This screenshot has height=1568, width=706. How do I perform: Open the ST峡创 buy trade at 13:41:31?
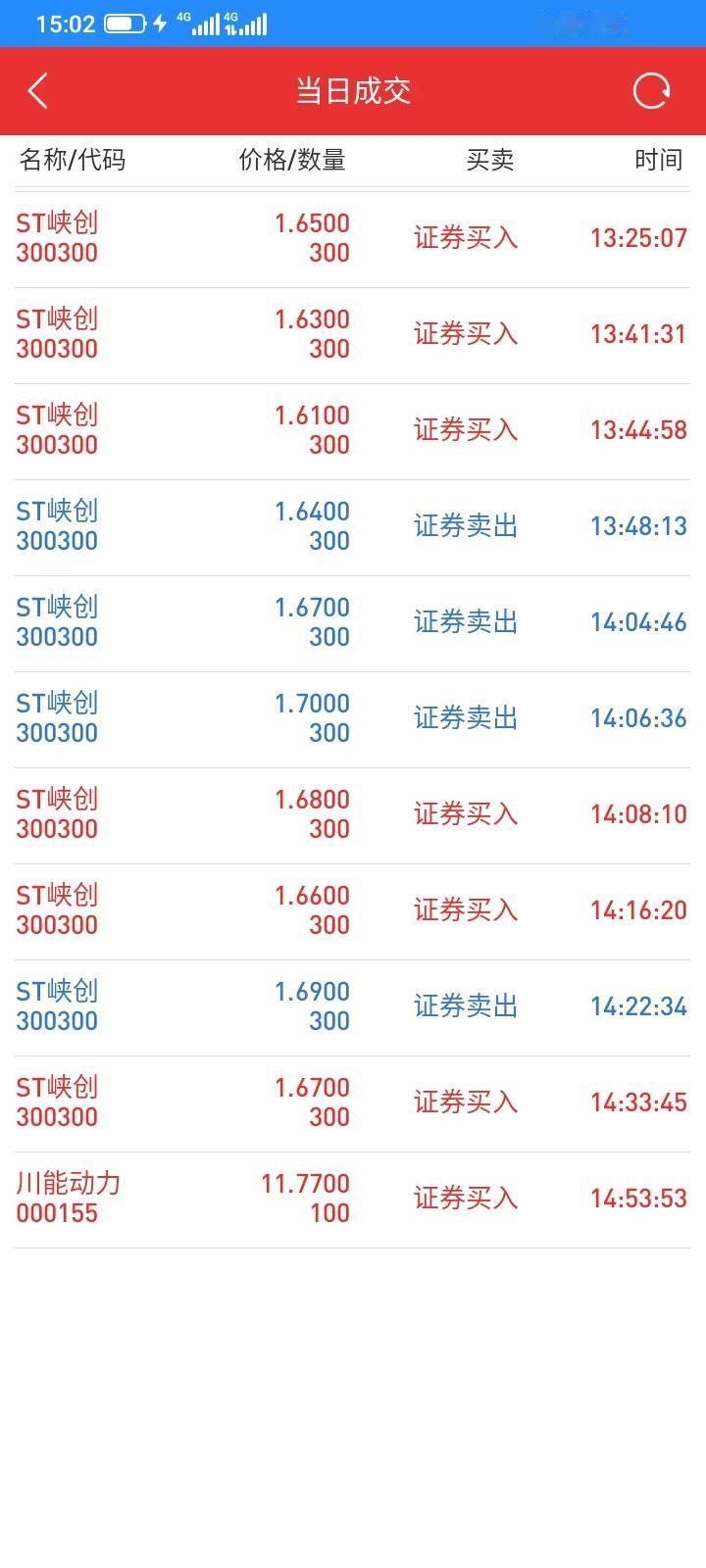353,335
